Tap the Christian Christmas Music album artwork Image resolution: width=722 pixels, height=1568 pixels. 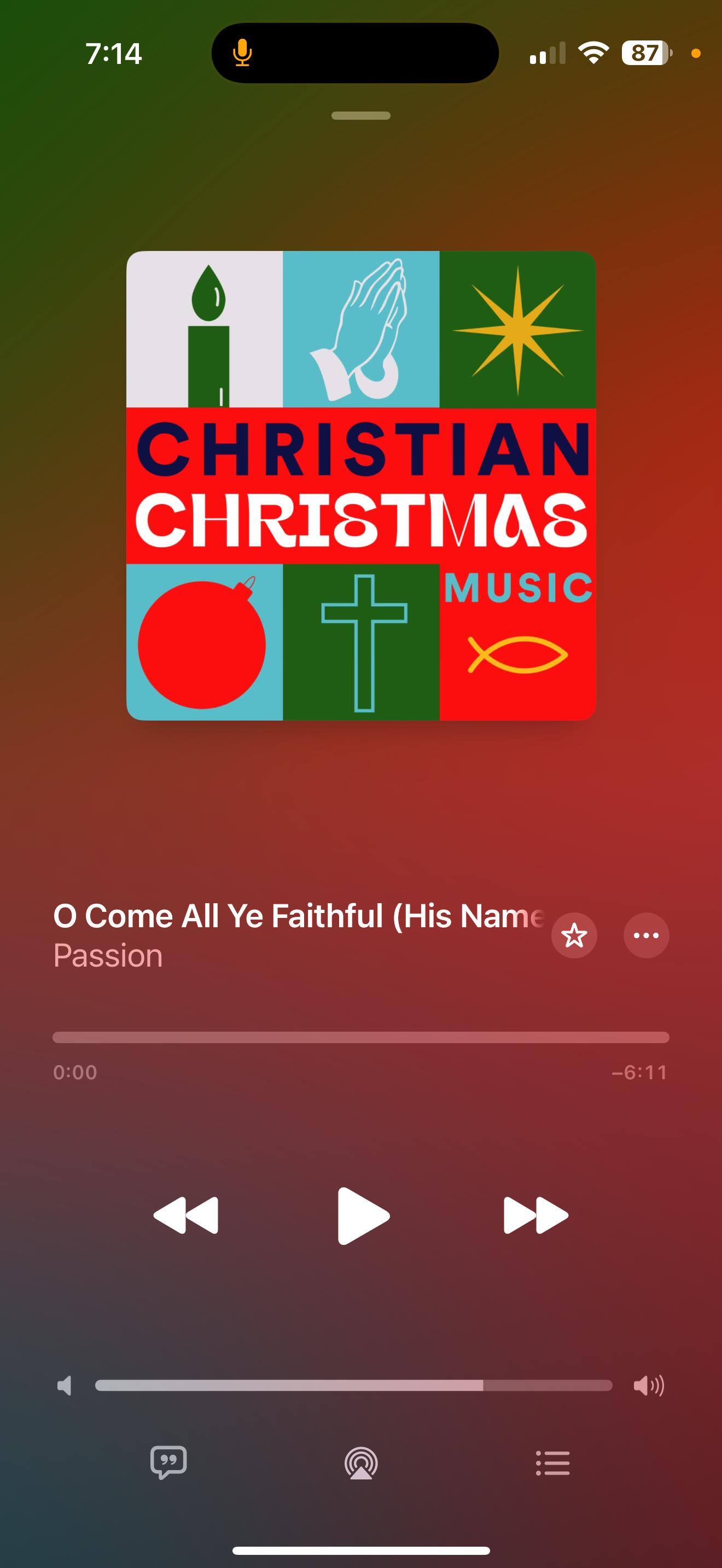(361, 485)
